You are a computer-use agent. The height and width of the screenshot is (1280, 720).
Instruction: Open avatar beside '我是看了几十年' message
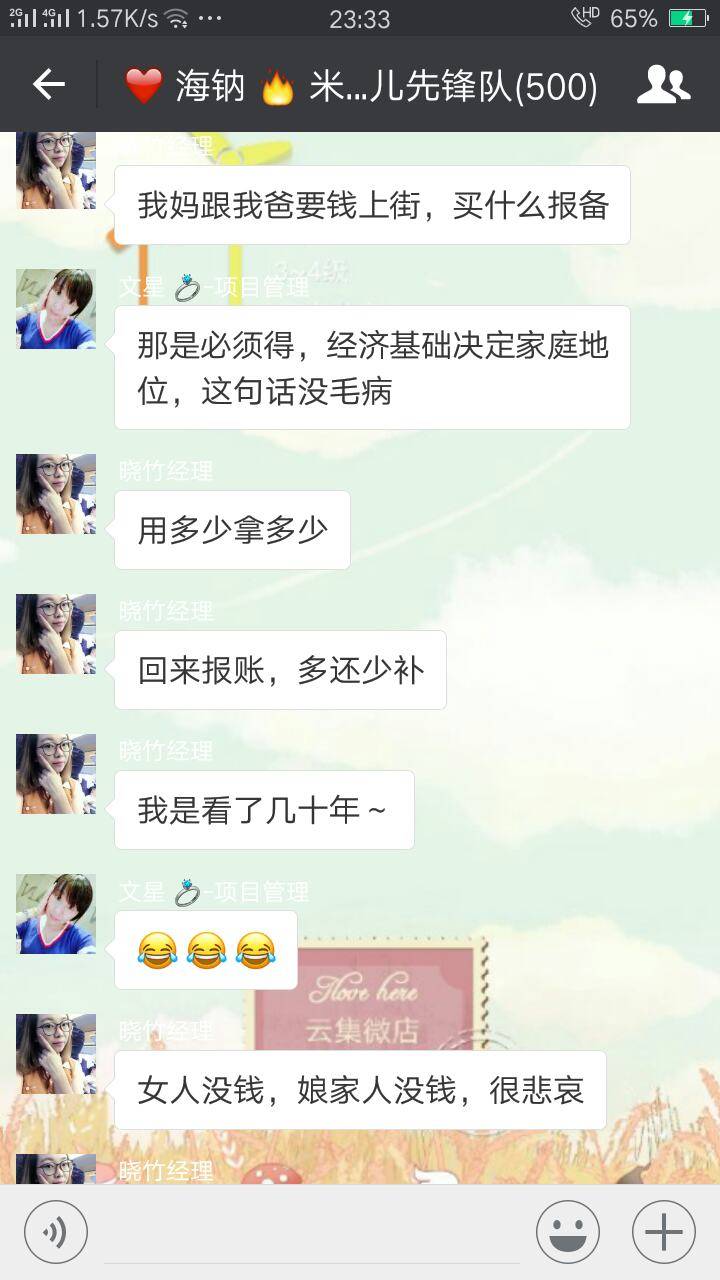56,774
